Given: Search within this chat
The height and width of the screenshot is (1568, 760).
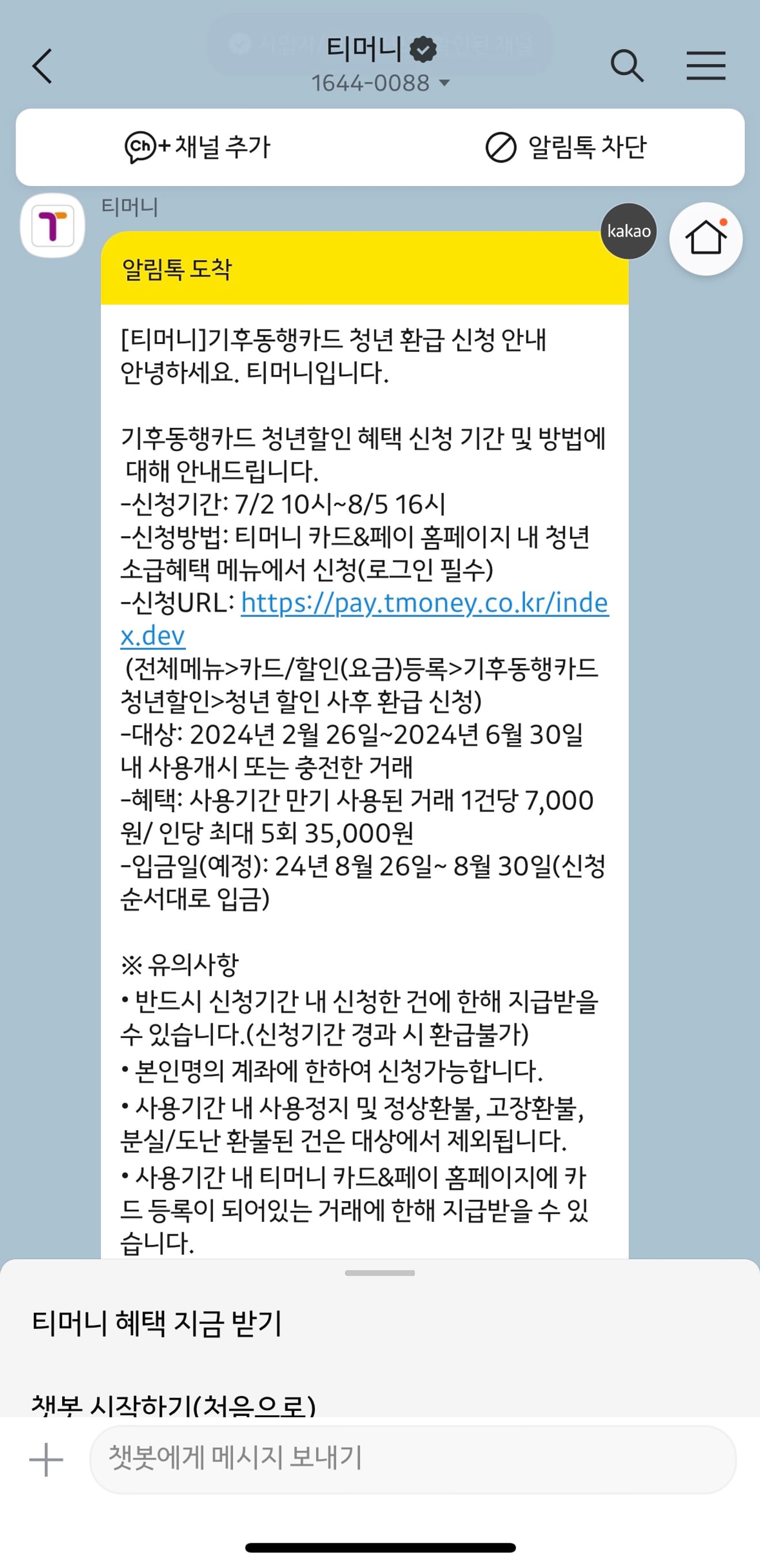Looking at the screenshot, I should (627, 66).
